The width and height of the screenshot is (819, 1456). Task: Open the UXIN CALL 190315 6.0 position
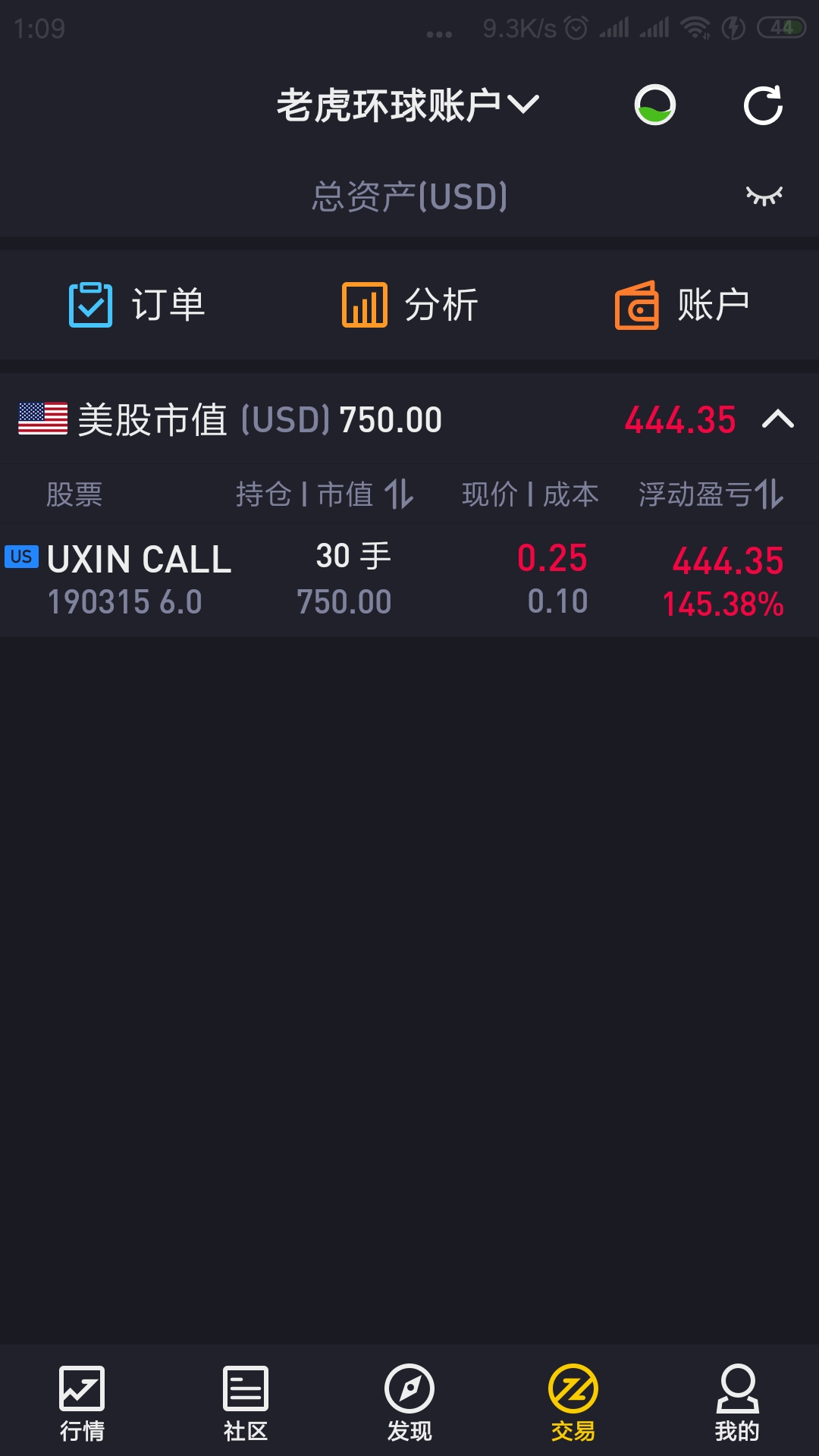[409, 580]
